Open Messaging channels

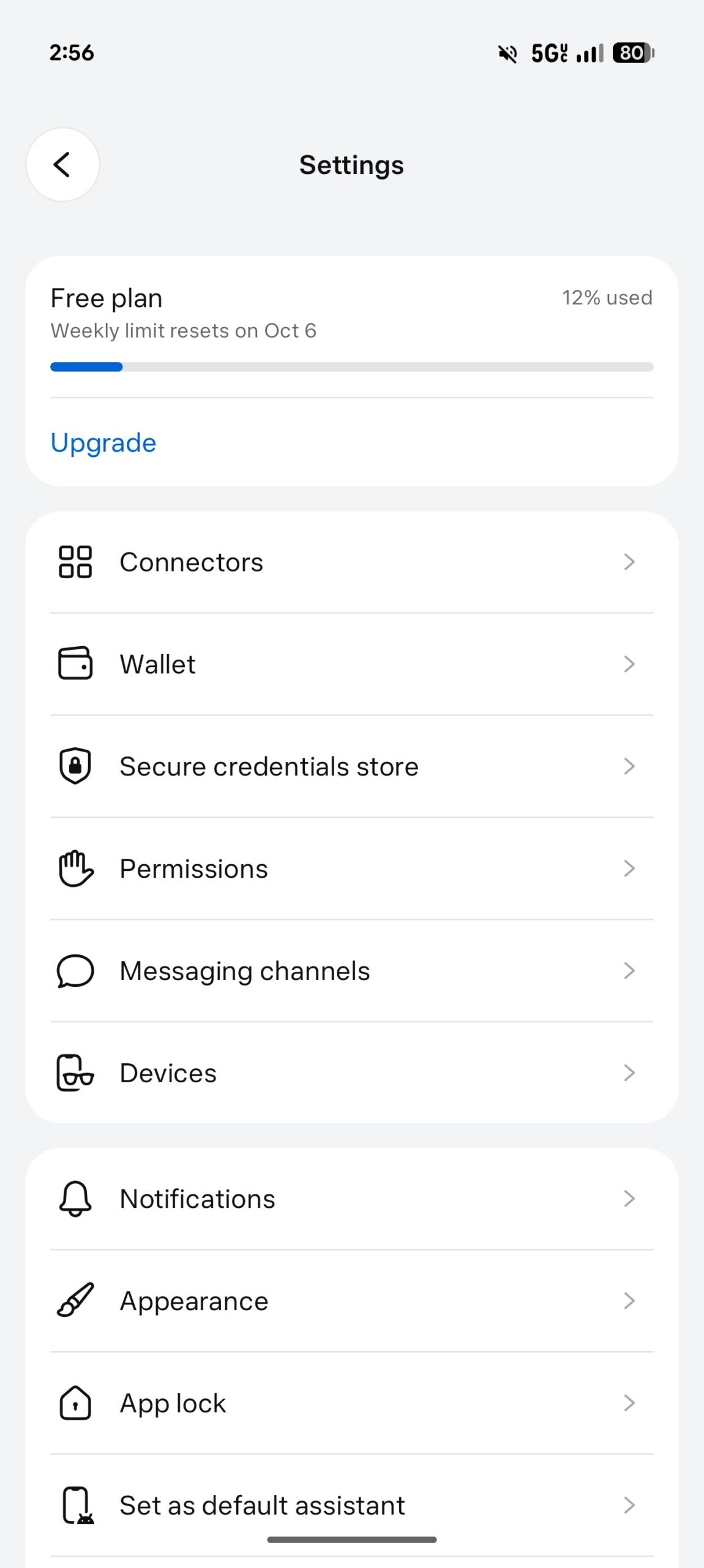pos(352,971)
